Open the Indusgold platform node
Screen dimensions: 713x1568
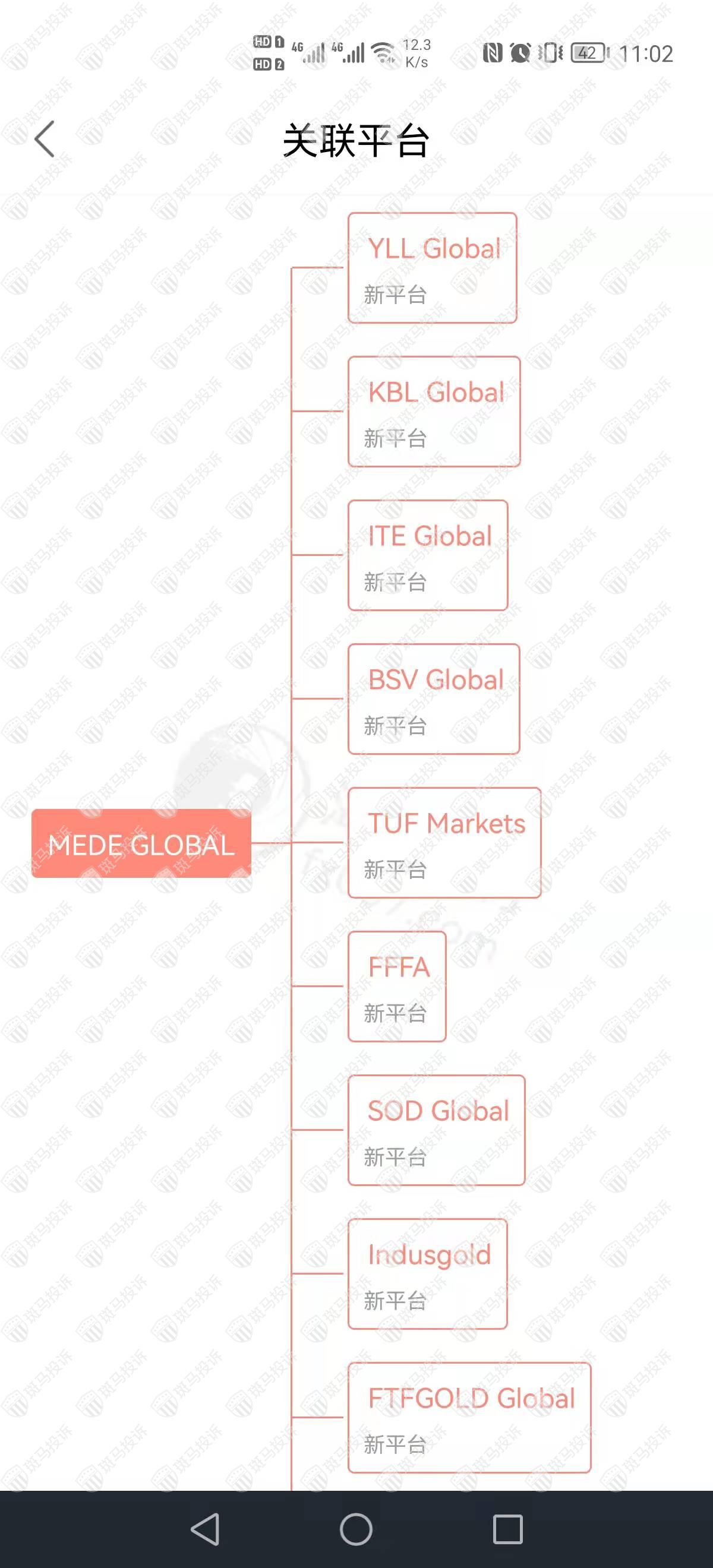tap(427, 1273)
